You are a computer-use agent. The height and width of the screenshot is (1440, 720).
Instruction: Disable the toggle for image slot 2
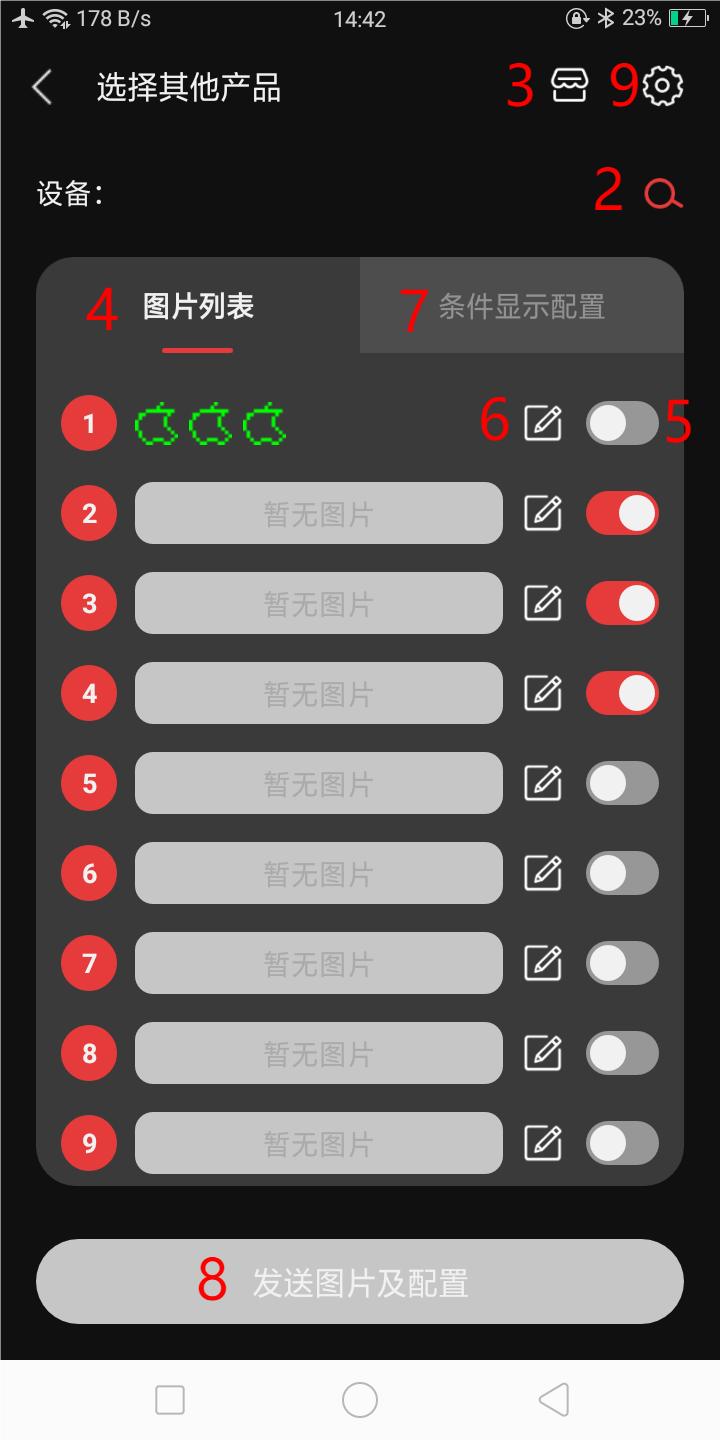coord(622,513)
